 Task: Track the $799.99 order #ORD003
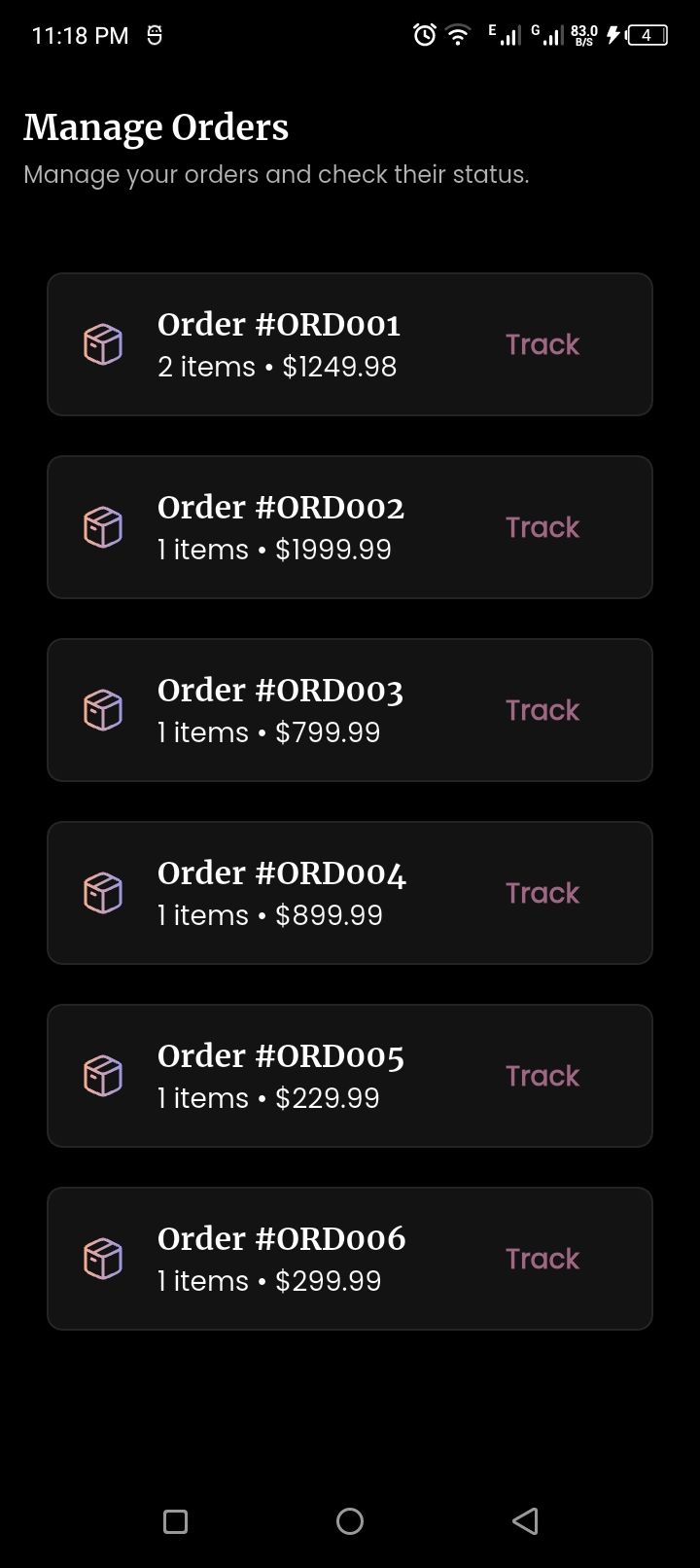pyautogui.click(x=542, y=710)
